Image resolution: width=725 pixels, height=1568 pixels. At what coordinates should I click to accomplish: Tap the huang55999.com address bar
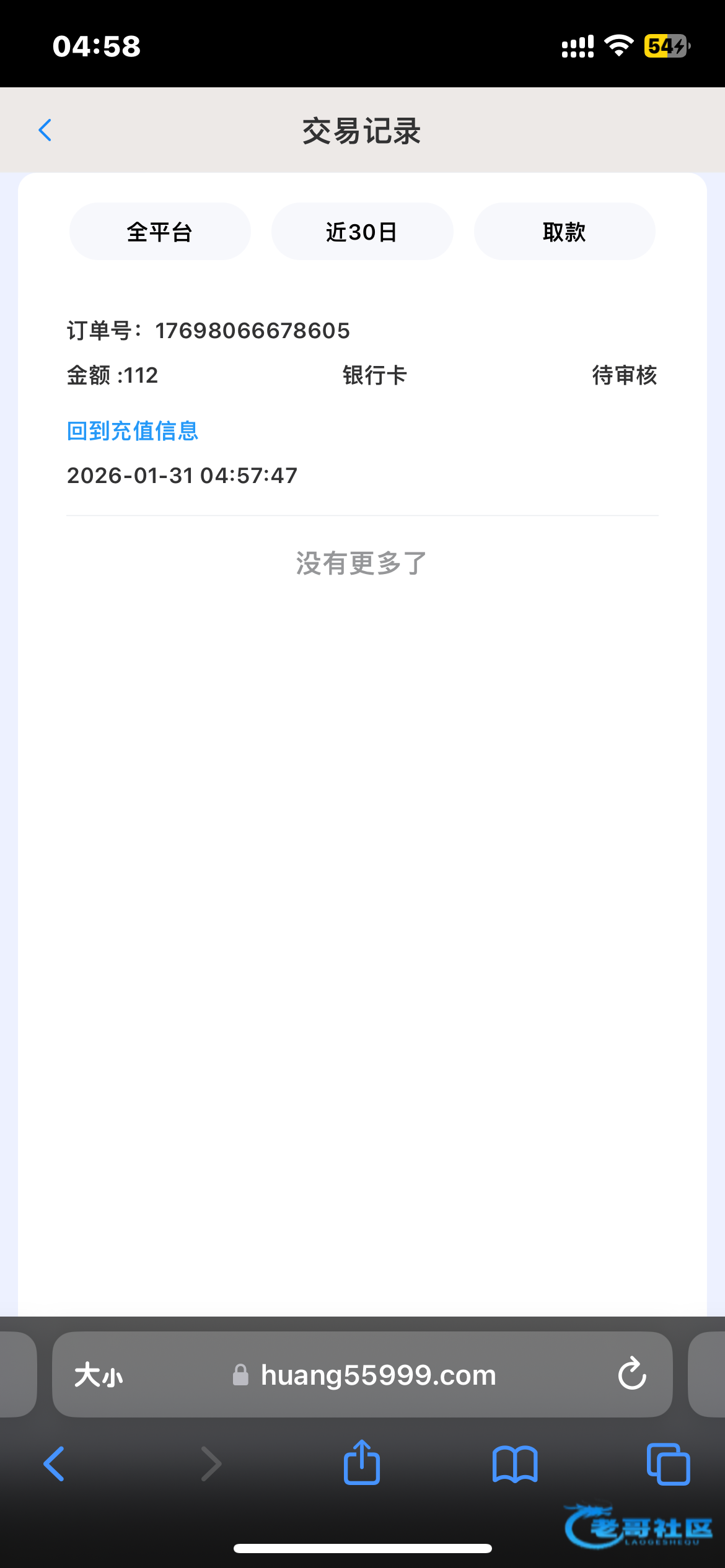tap(378, 1375)
